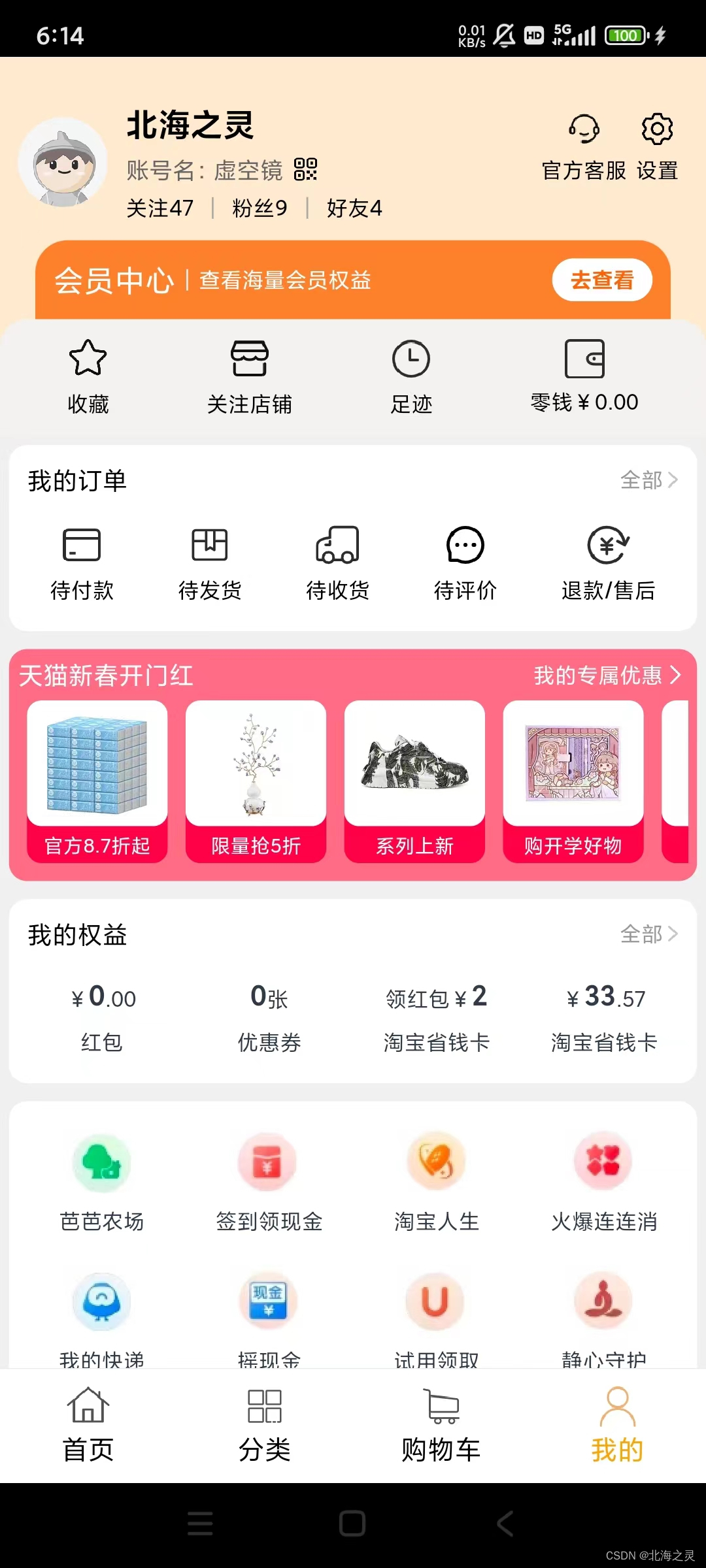Tap 去查看 in the member center banner
Image resolution: width=706 pixels, height=1568 pixels.
(601, 280)
